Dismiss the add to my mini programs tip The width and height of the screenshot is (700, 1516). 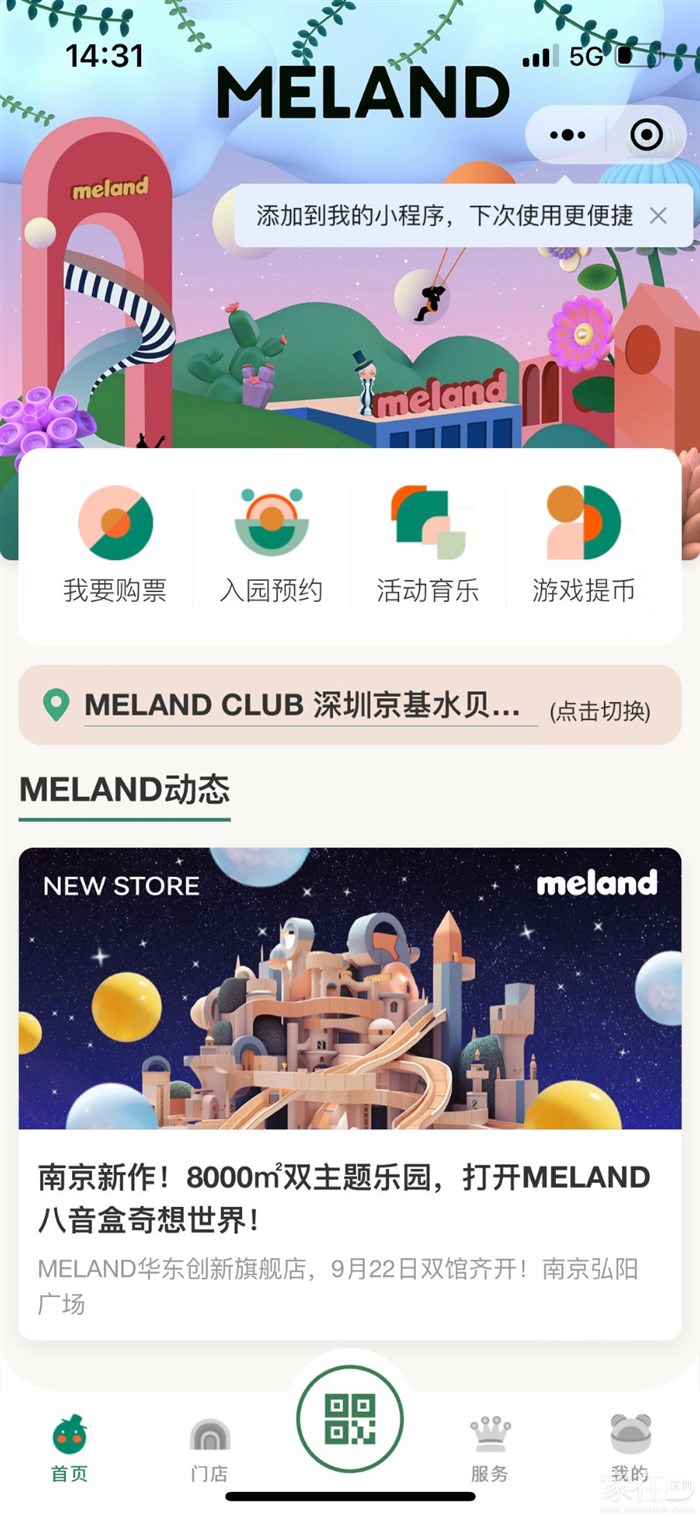[658, 215]
